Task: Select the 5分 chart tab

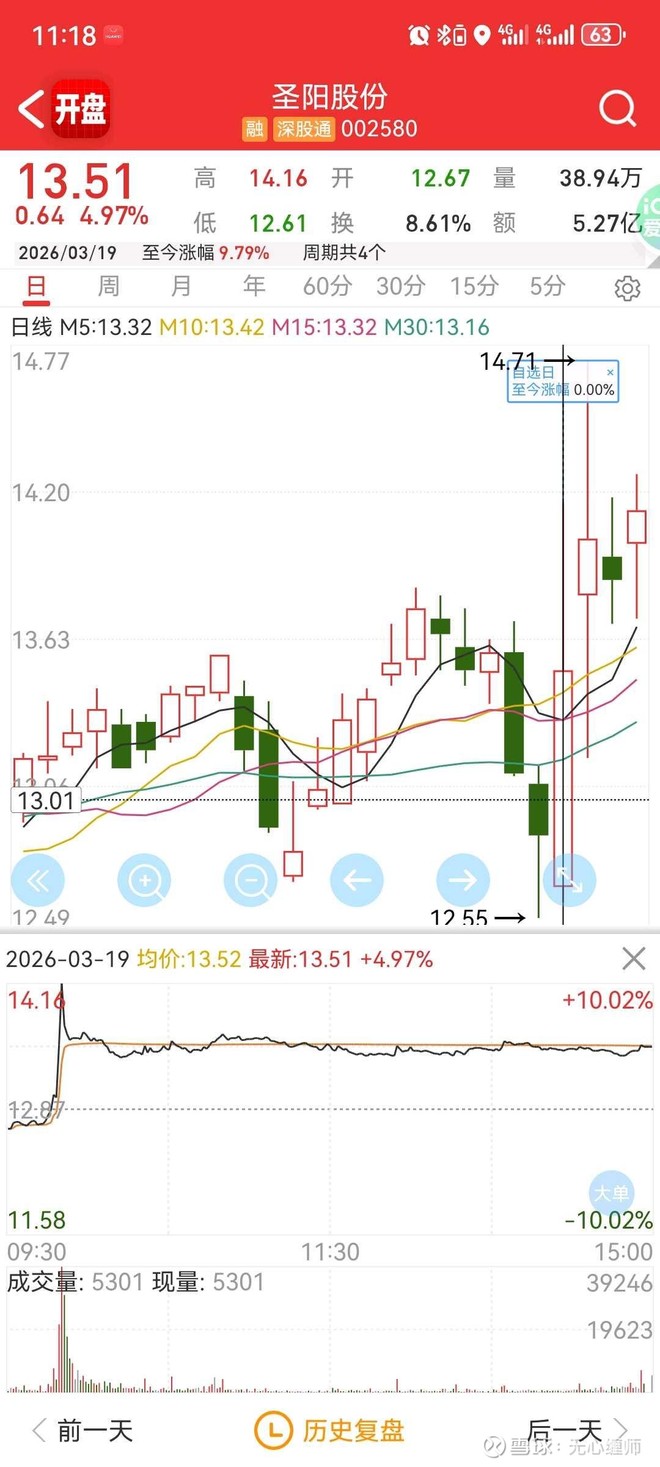Action: click(546, 287)
